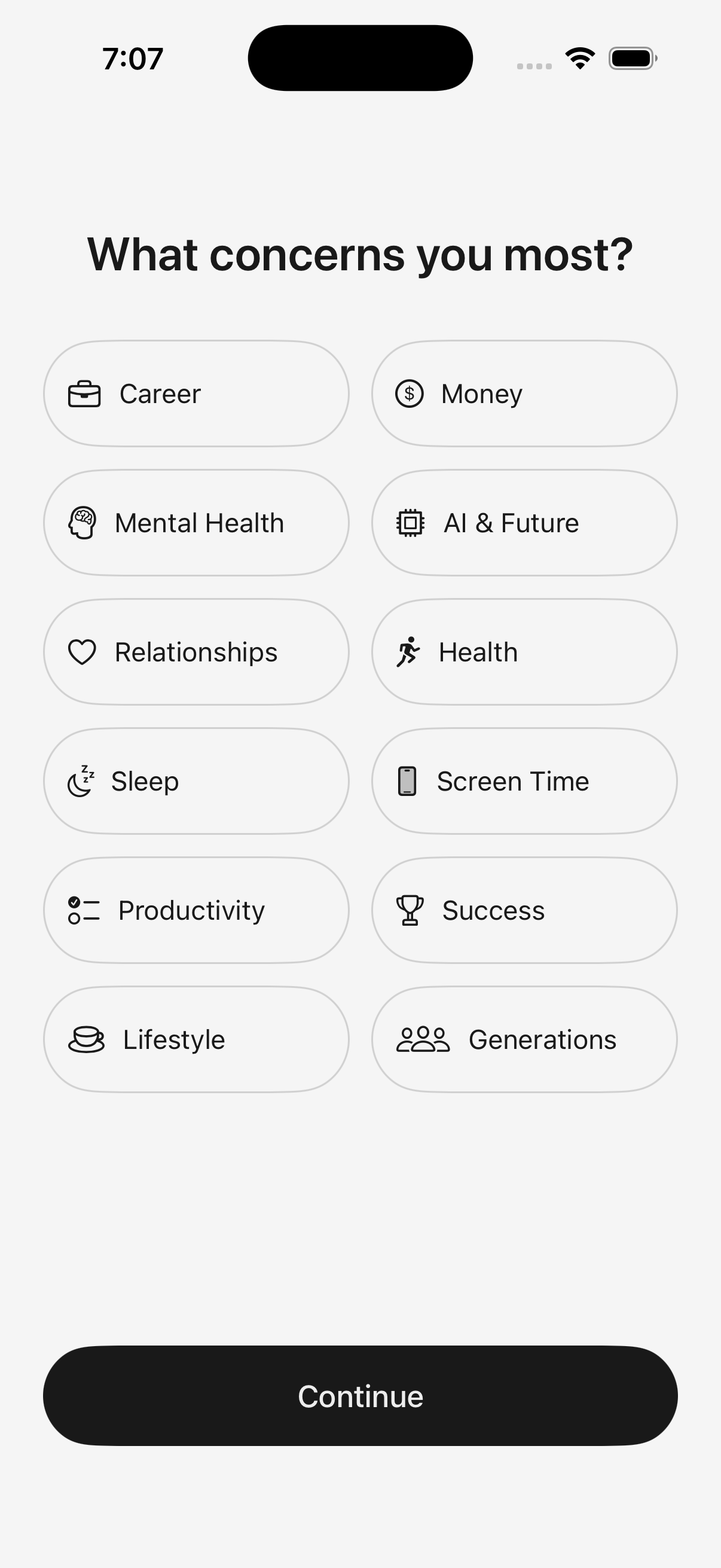This screenshot has width=721, height=1568.
Task: Tap the Lifestyle concern option
Action: click(196, 1039)
